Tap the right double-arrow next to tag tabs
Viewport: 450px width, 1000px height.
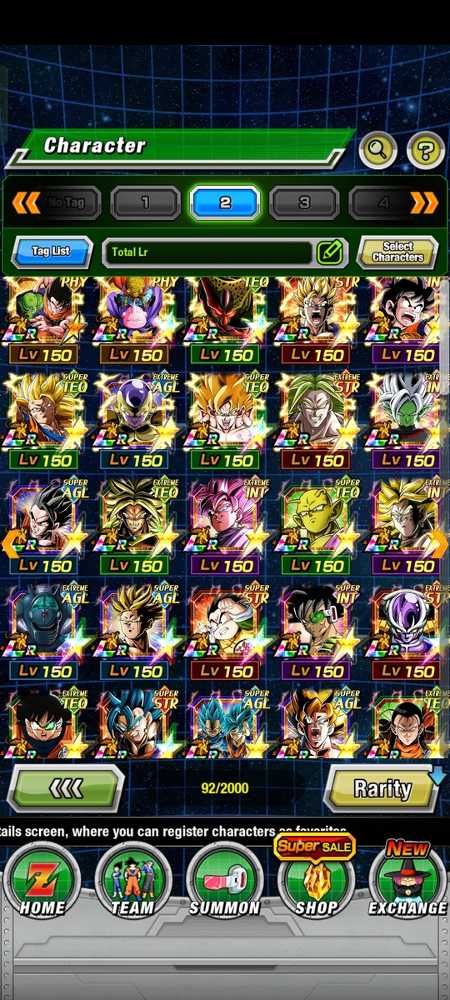pos(424,203)
